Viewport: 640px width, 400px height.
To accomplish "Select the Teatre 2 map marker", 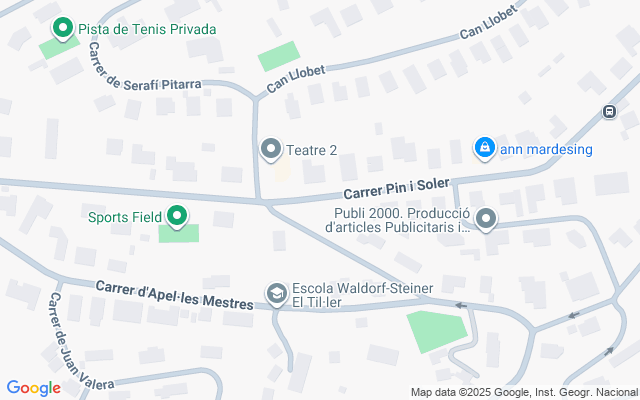I will pyautogui.click(x=270, y=150).
